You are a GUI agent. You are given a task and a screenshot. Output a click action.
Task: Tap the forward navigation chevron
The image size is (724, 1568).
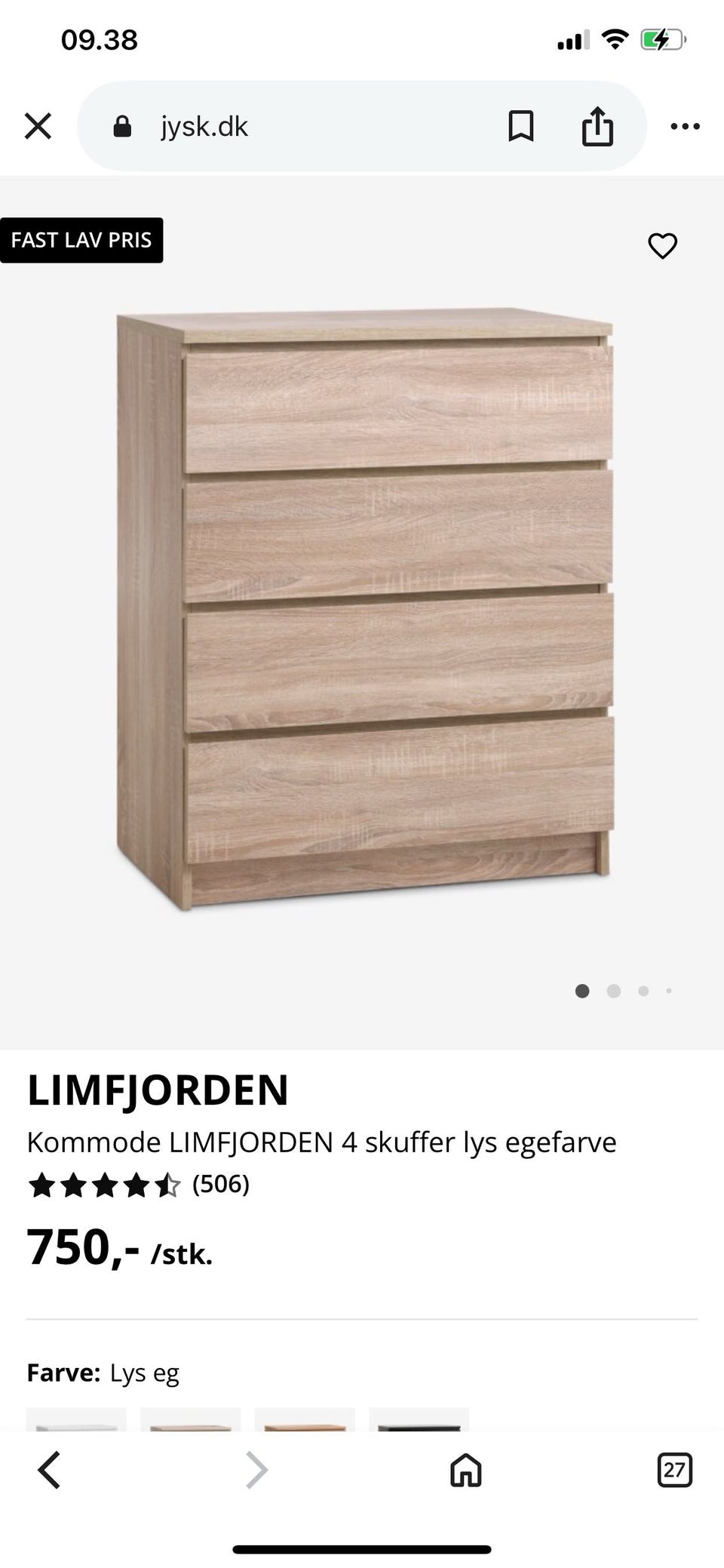256,1470
